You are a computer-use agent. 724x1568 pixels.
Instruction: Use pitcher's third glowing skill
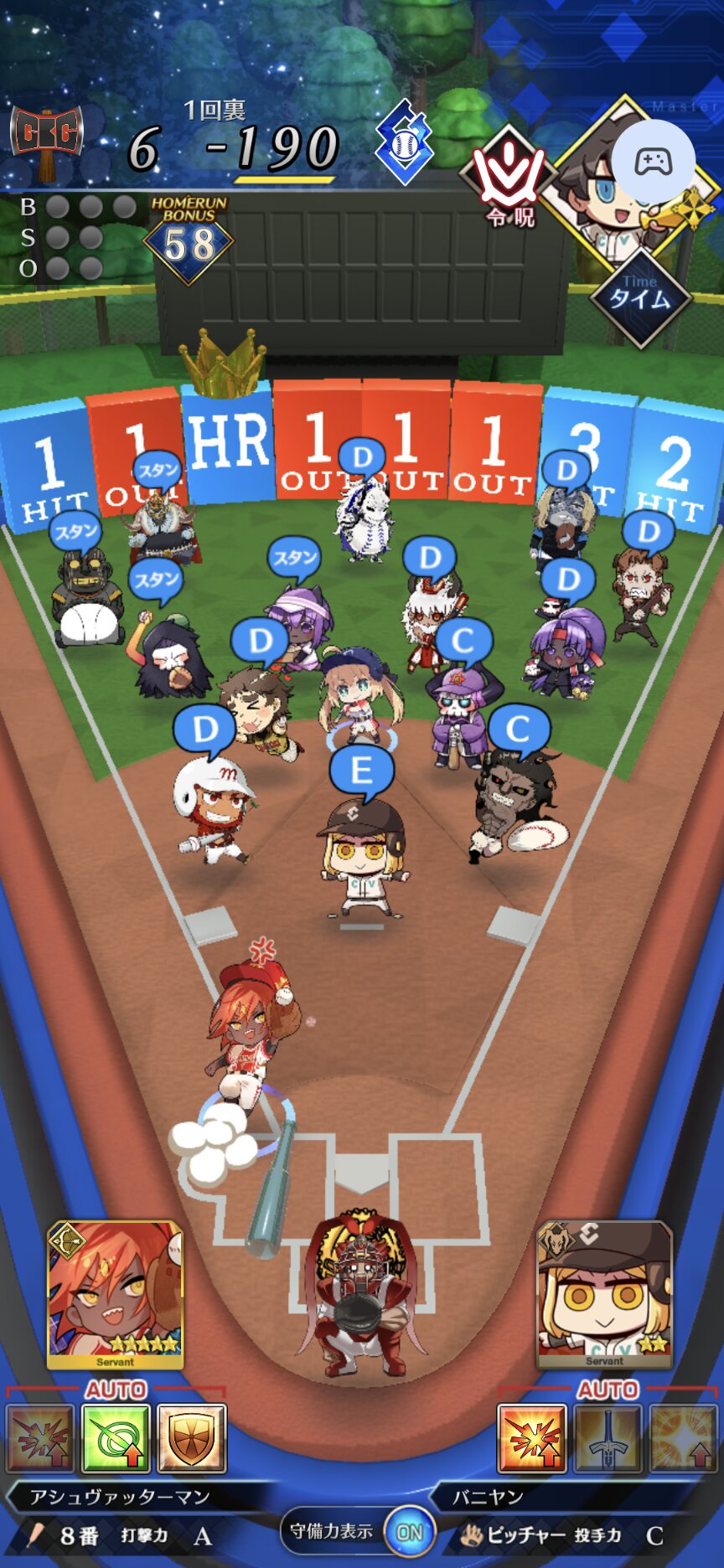coord(683,1439)
